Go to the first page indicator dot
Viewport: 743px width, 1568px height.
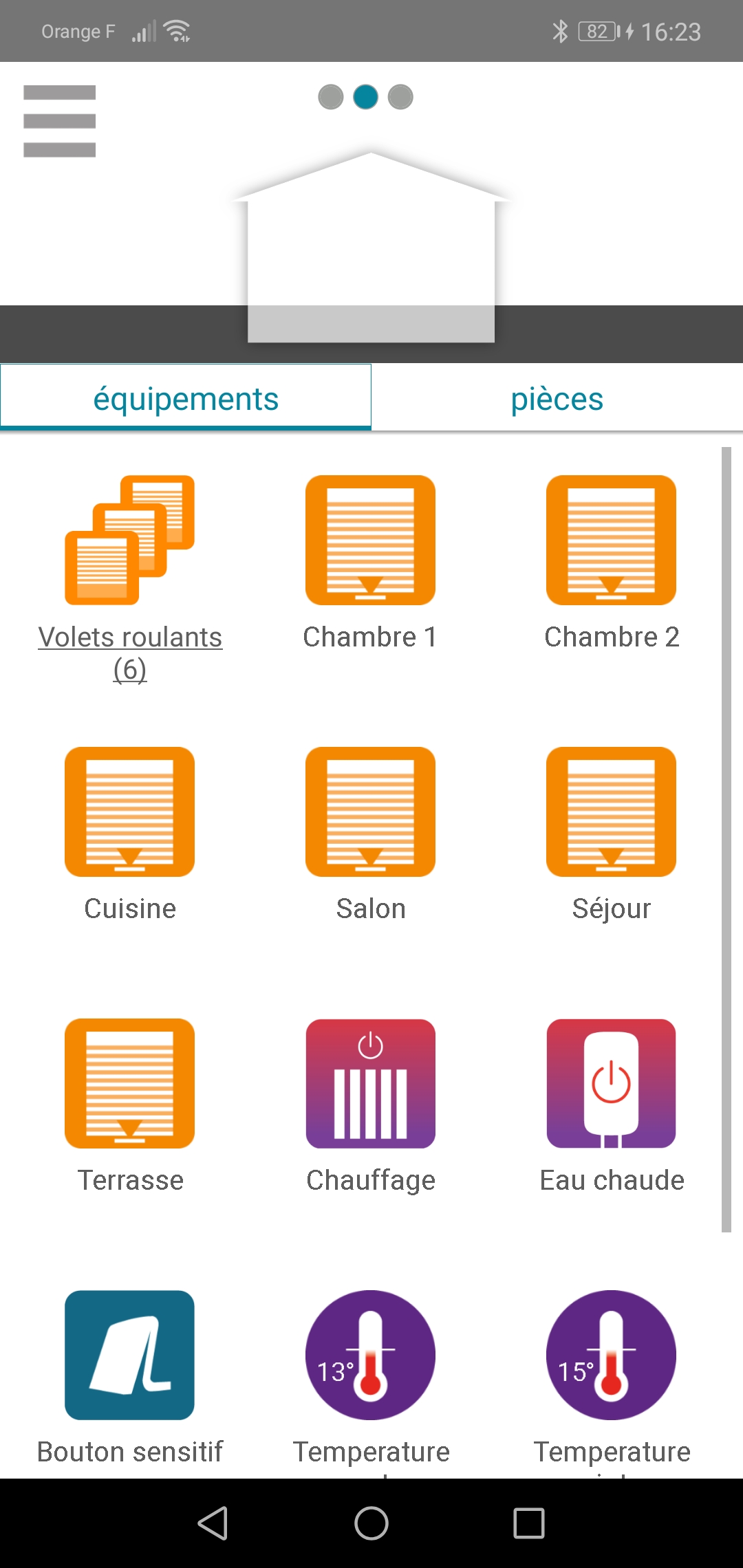pyautogui.click(x=331, y=97)
